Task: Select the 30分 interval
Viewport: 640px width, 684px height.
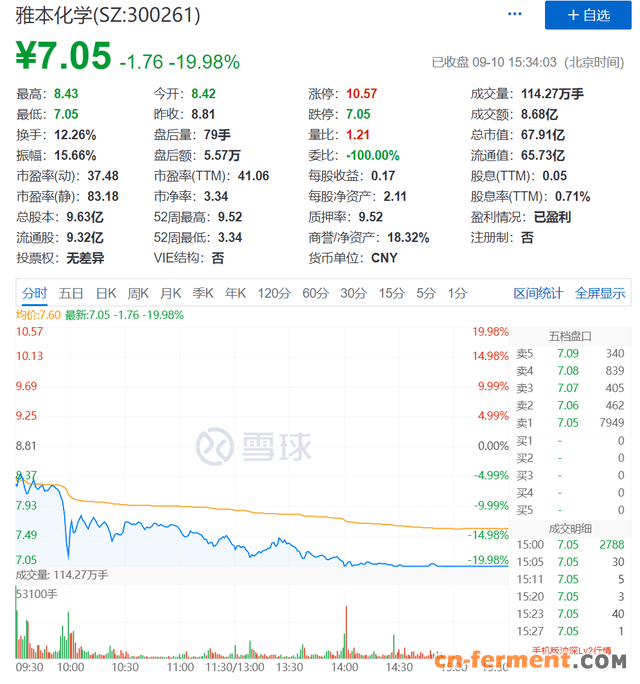Action: pyautogui.click(x=353, y=293)
